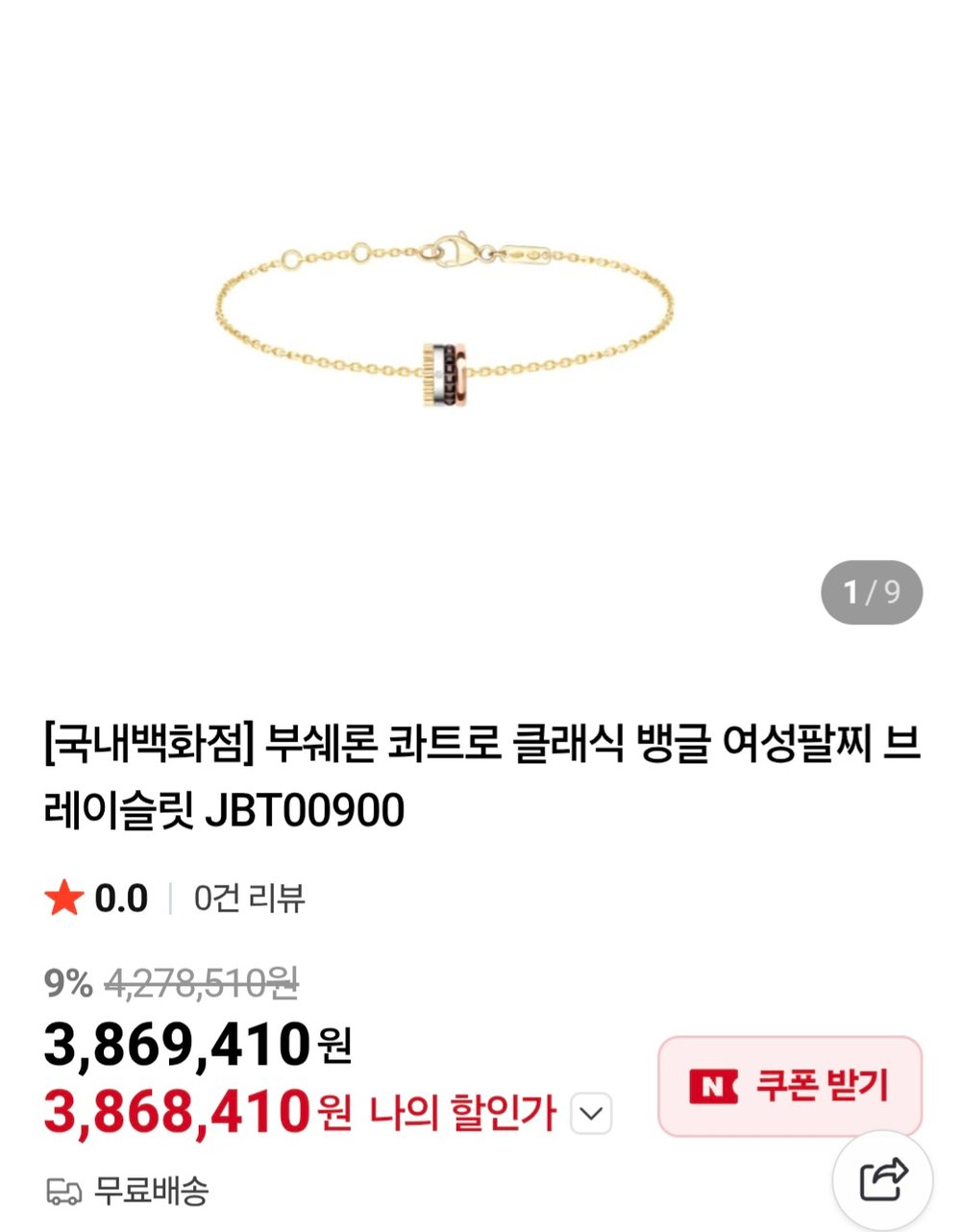
Task: Tap the coupon 받기 button
Action: point(789,1086)
